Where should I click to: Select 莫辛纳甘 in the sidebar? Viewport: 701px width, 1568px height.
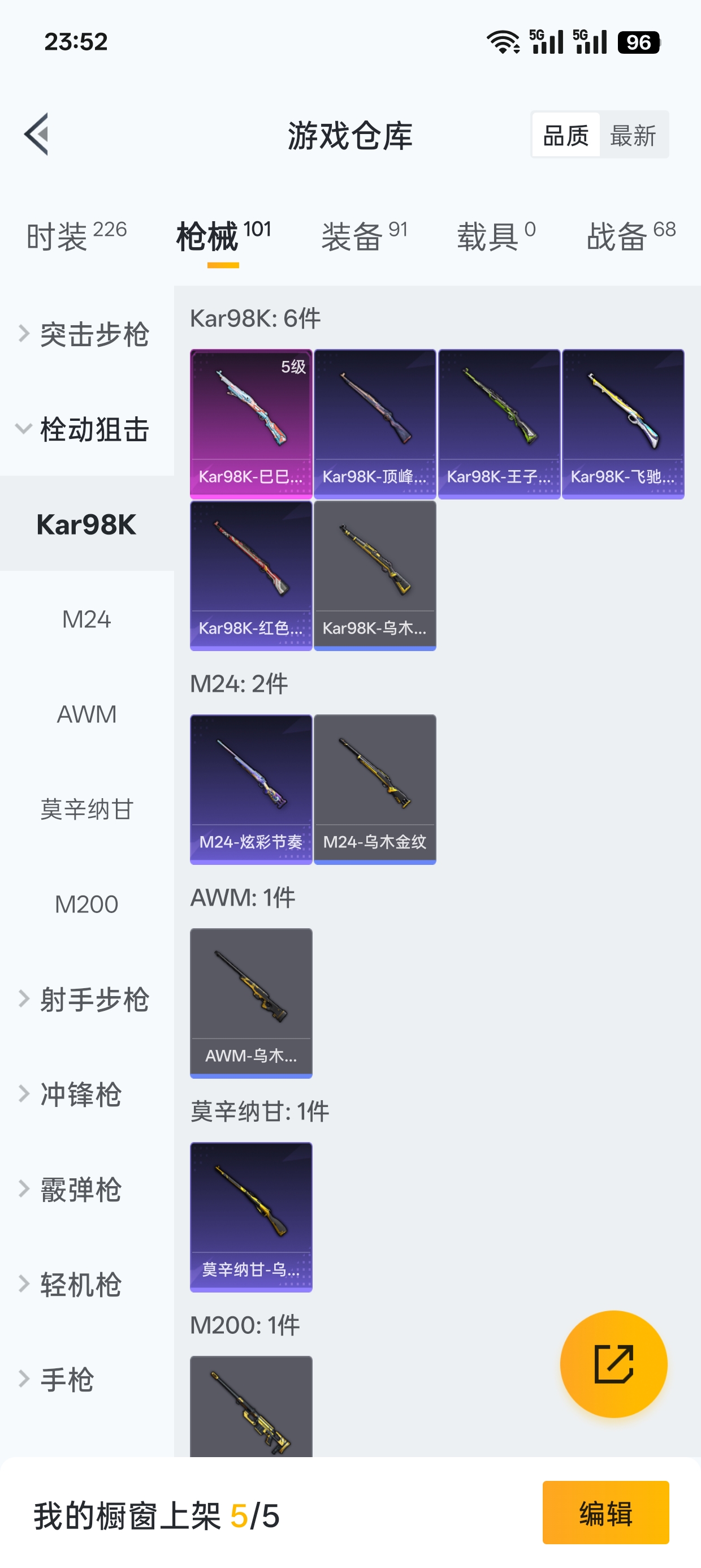86,809
